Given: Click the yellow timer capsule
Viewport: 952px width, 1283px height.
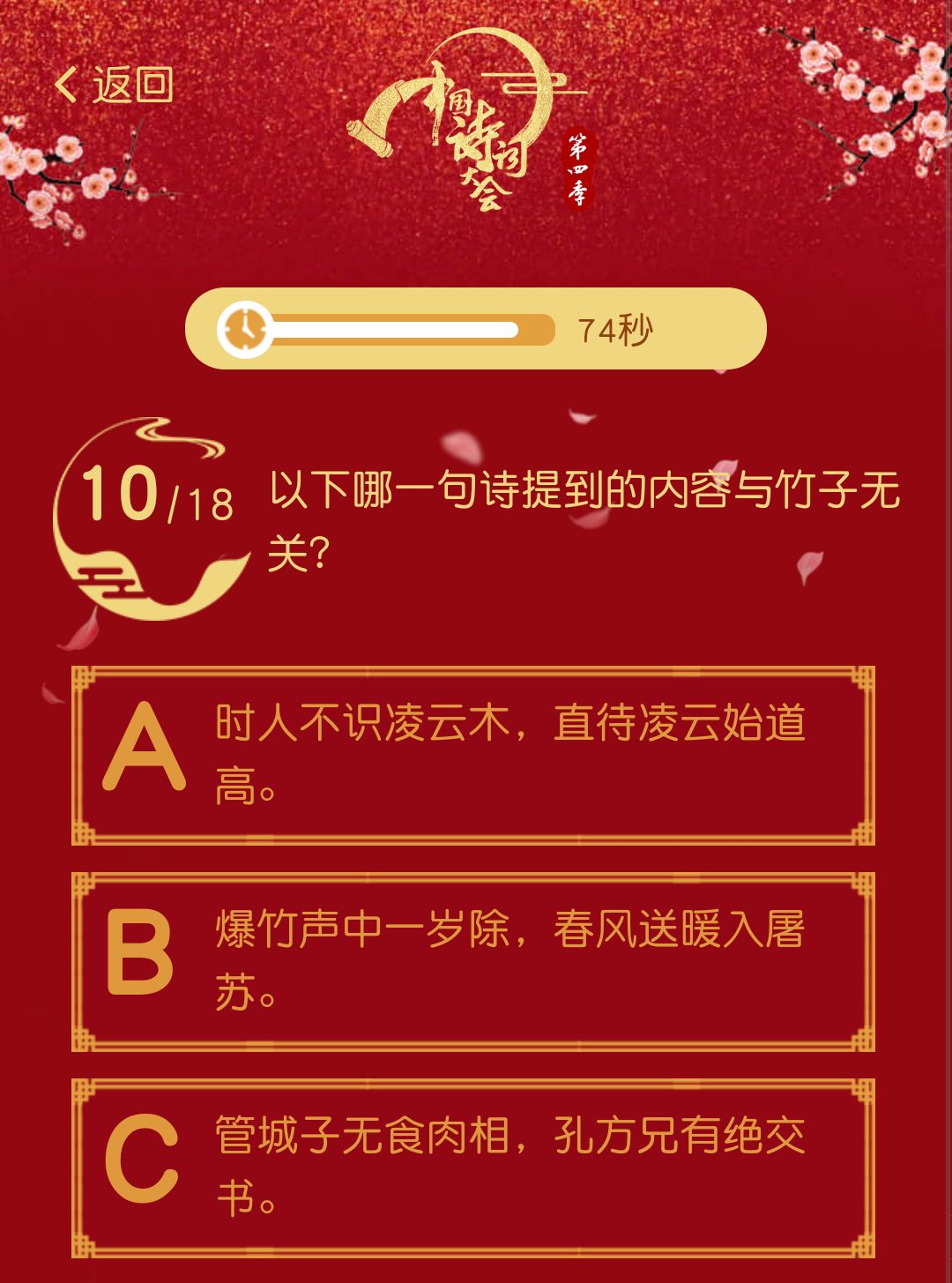Looking at the screenshot, I should point(476,328).
